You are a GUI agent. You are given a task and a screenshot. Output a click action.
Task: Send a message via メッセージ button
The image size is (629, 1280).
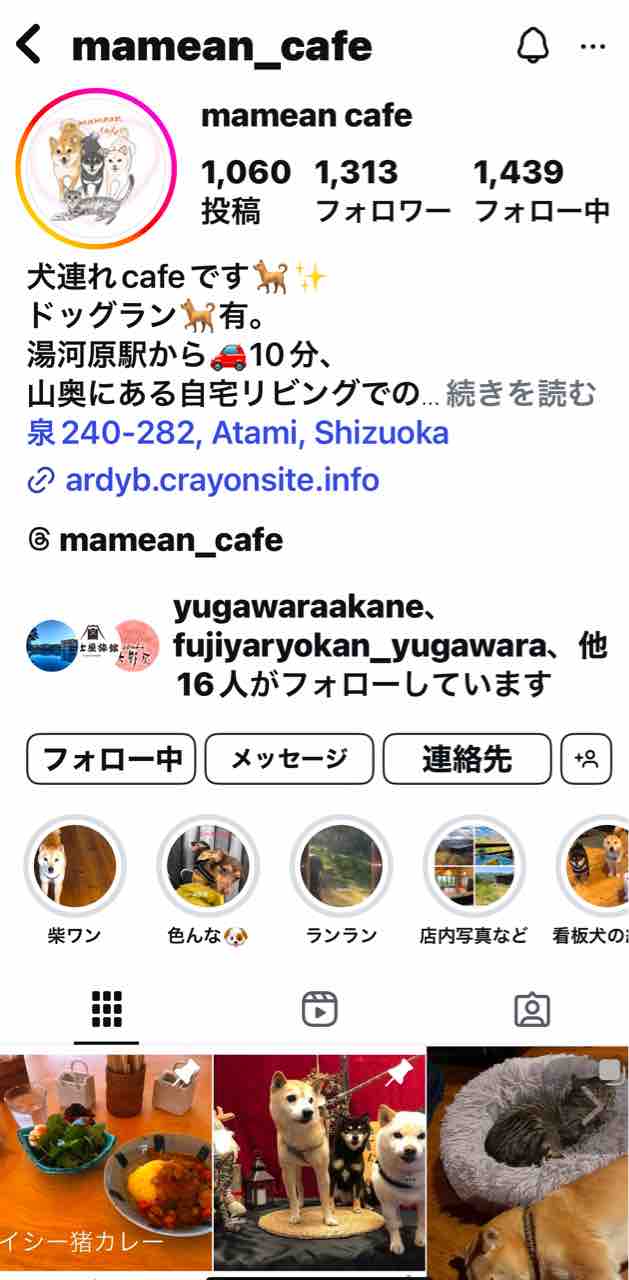(289, 759)
